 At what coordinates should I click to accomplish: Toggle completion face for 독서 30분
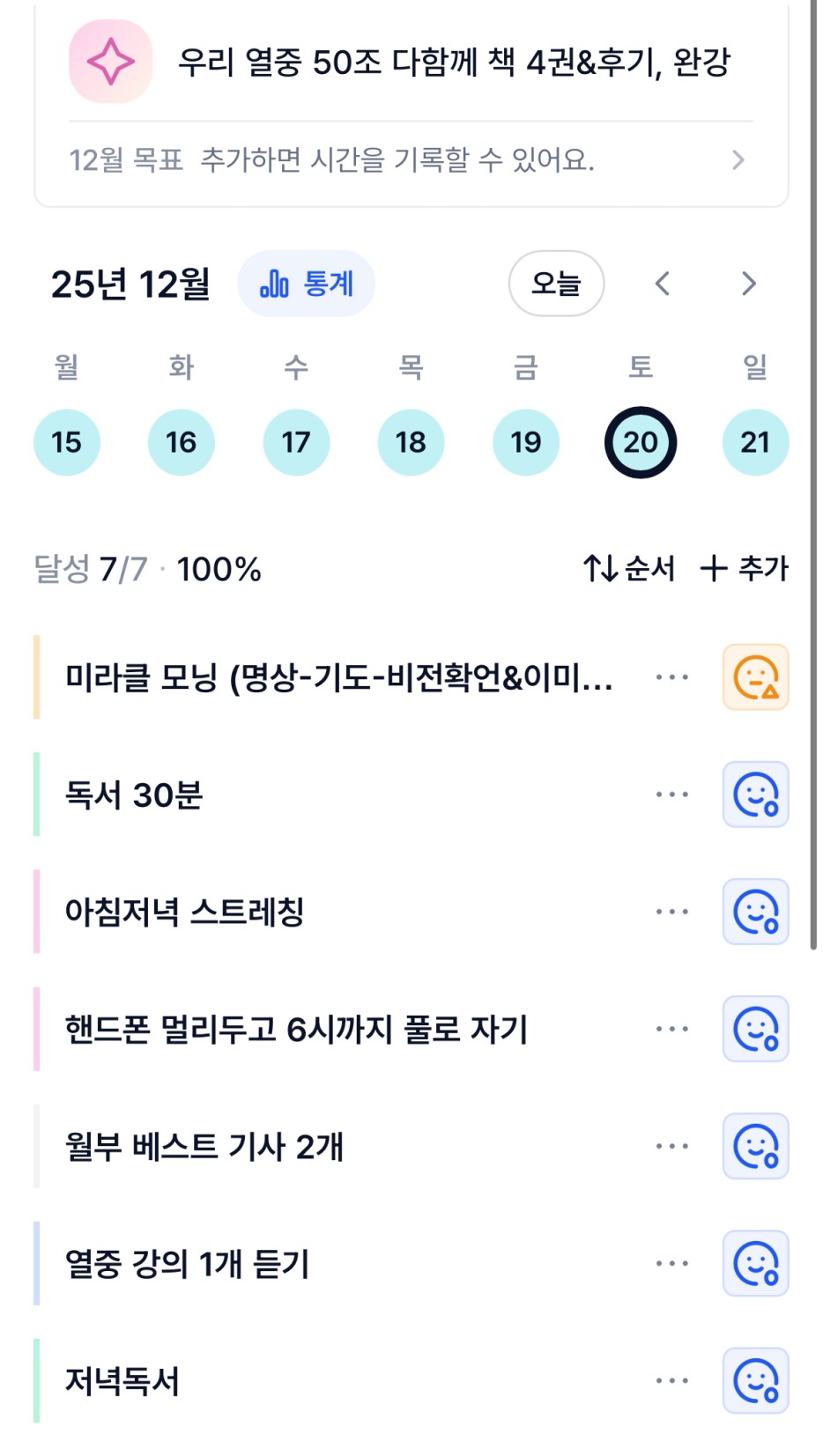point(755,795)
